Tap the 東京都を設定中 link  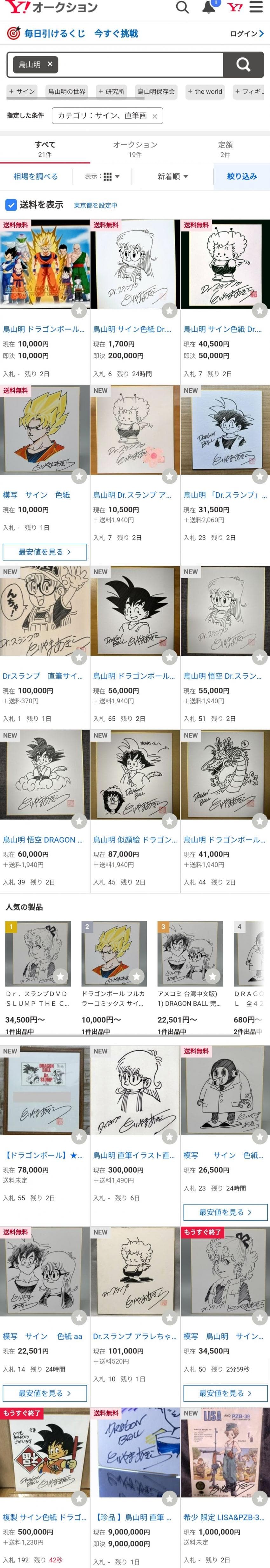95,206
